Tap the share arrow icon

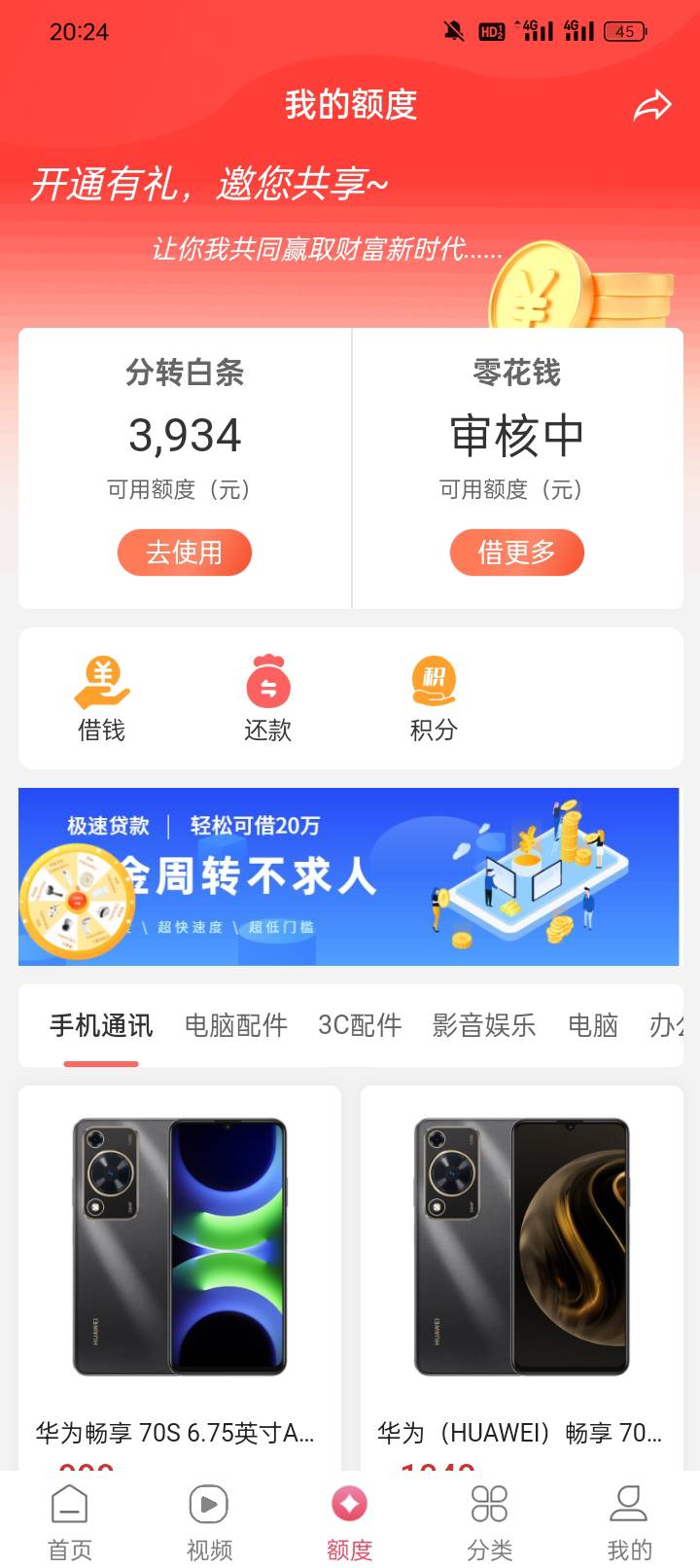pos(652,105)
